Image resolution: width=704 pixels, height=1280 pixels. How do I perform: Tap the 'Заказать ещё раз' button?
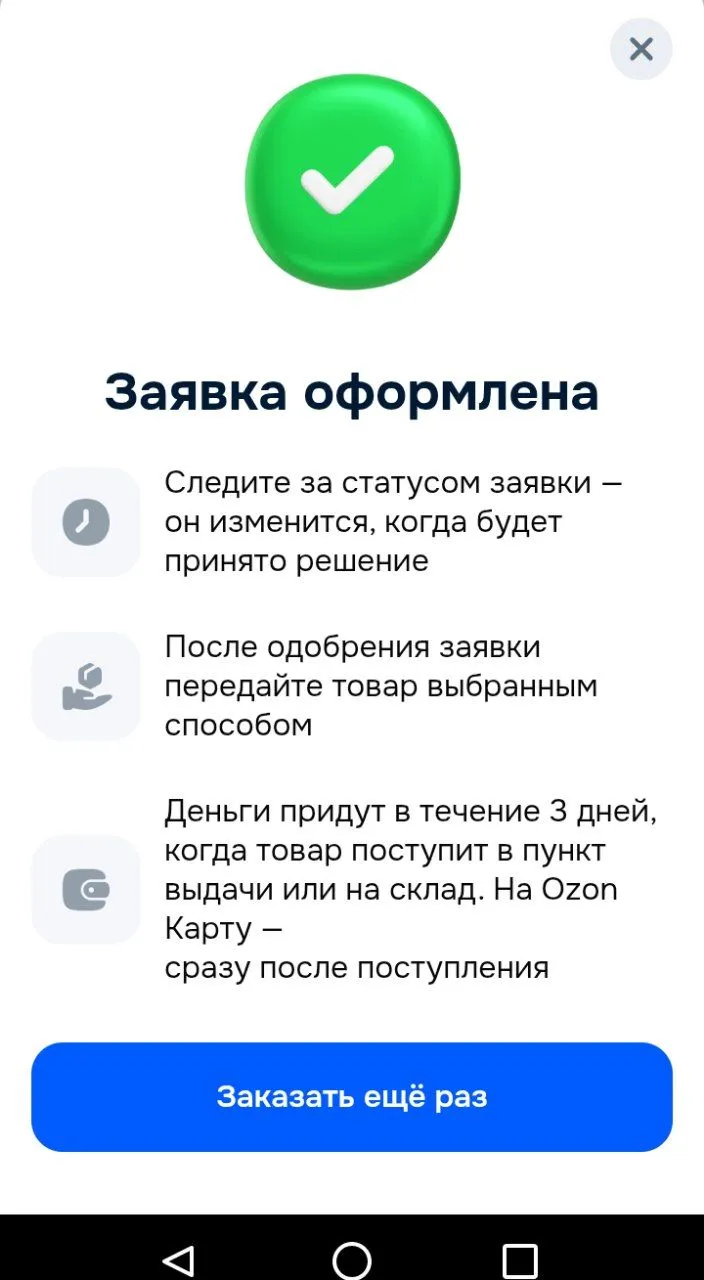pyautogui.click(x=352, y=1097)
